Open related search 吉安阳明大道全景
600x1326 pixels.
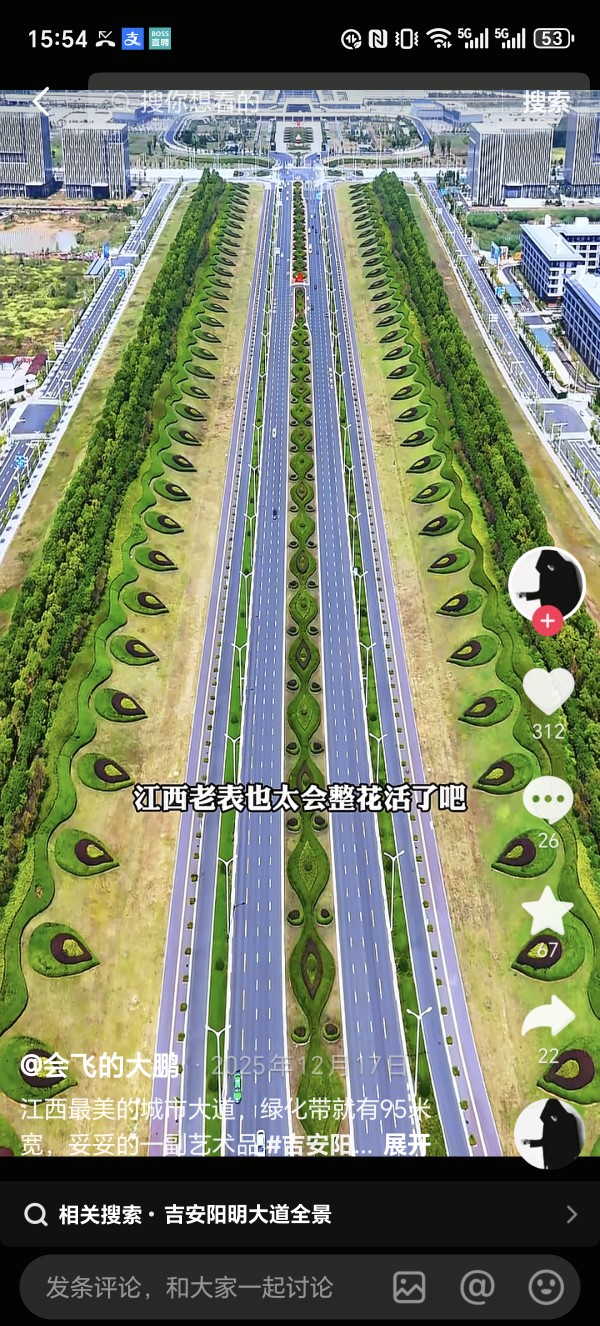coord(300,1215)
